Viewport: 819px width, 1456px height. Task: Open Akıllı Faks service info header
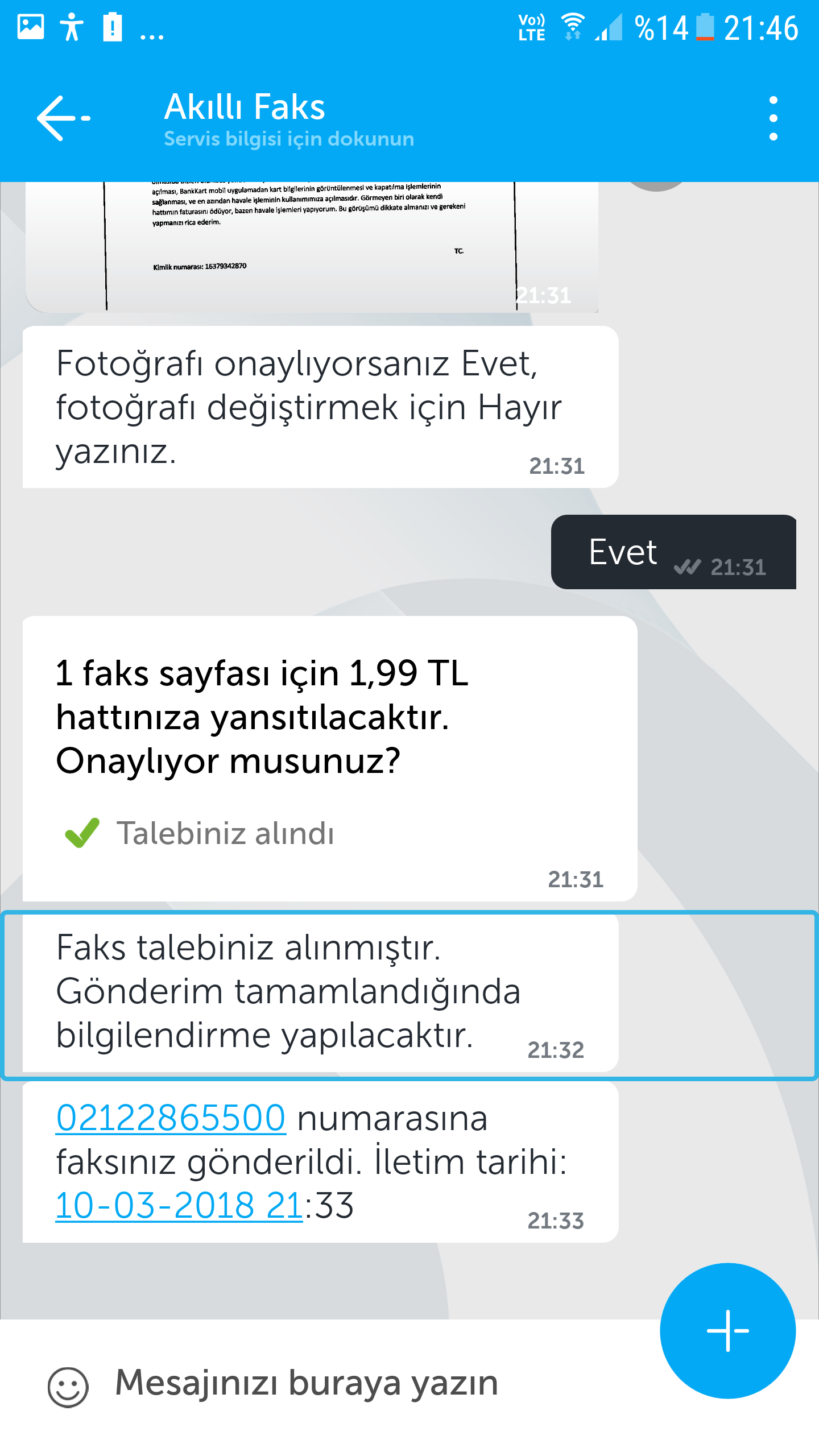pyautogui.click(x=289, y=119)
